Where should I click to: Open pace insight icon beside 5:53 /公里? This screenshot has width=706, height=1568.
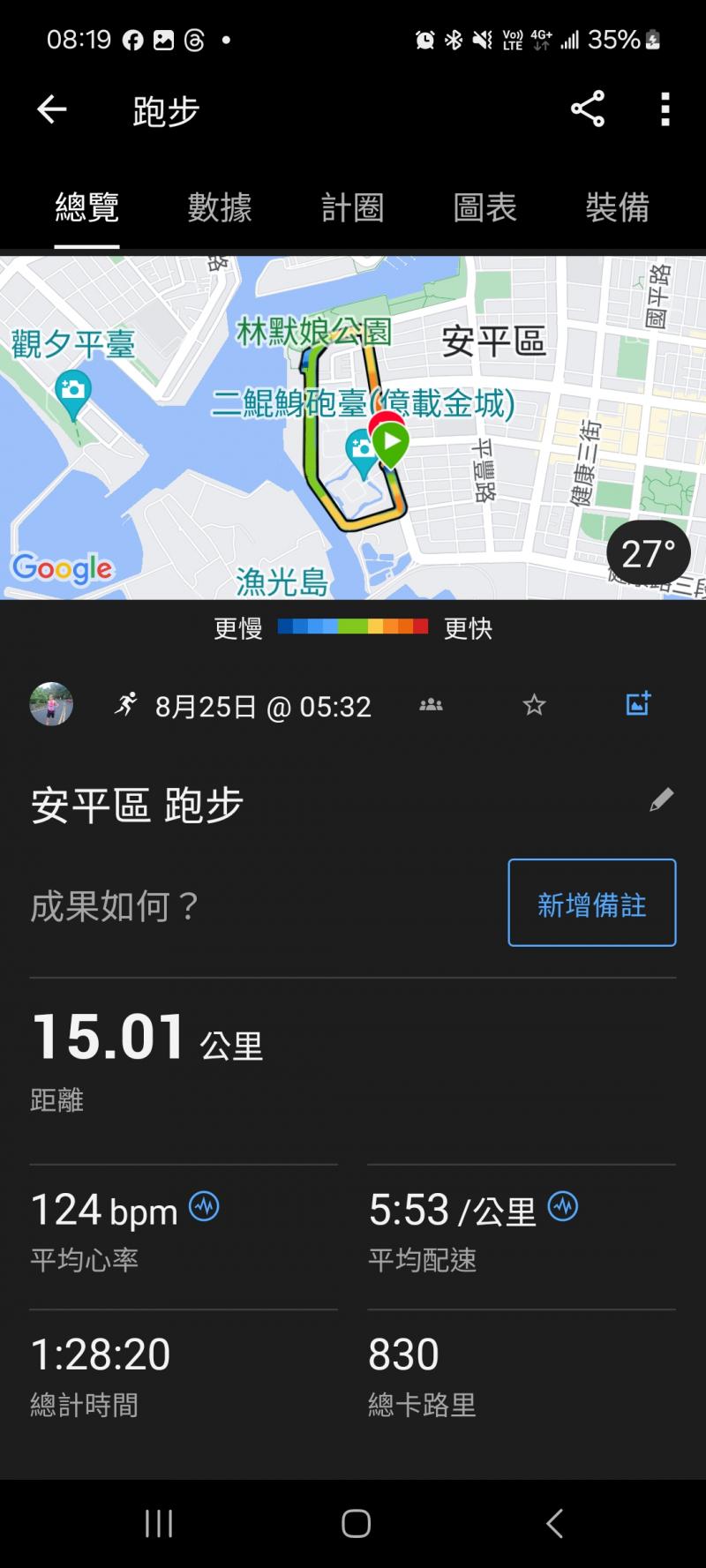[563, 1206]
